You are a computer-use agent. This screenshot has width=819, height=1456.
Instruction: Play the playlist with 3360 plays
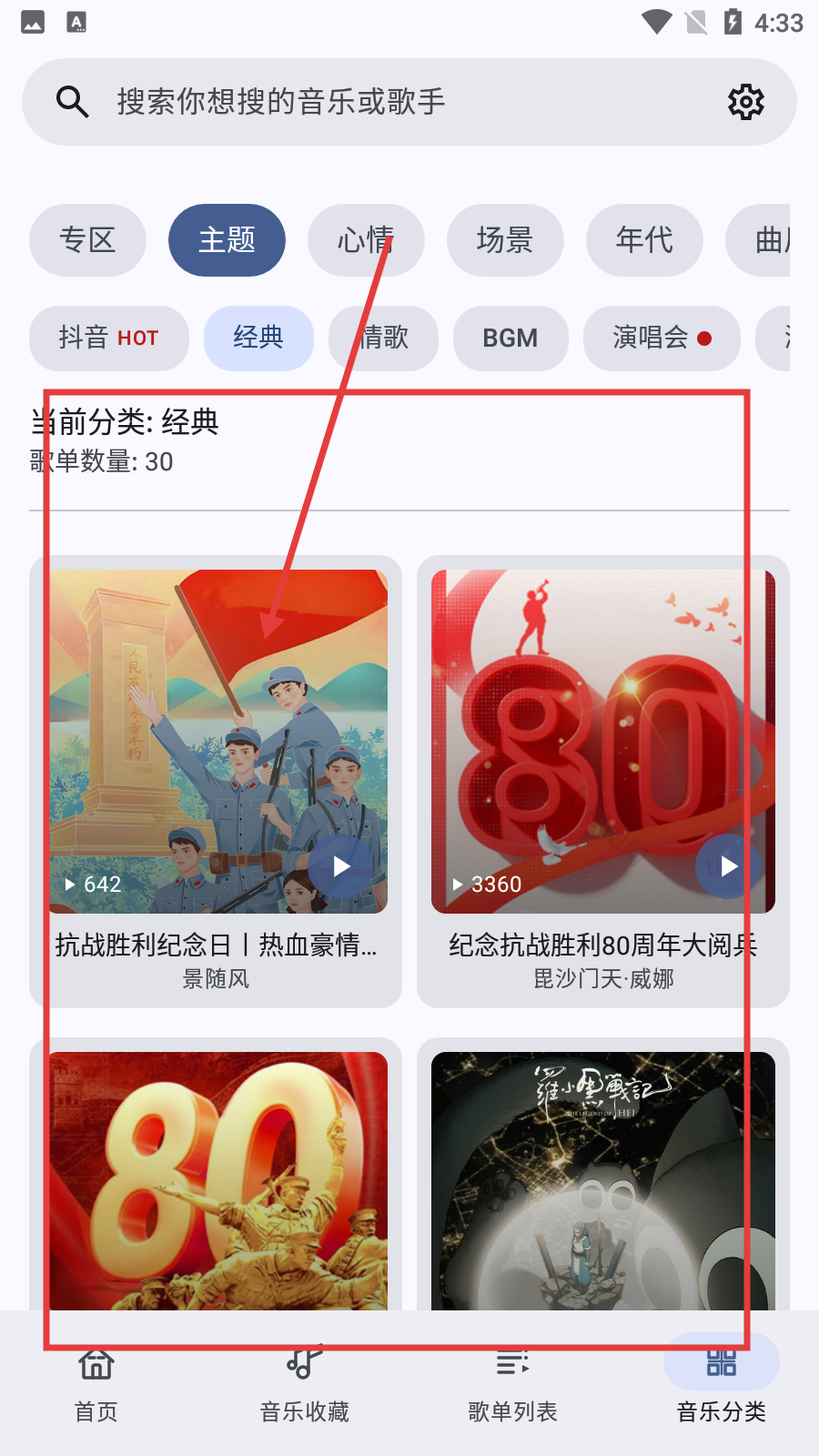[x=728, y=866]
